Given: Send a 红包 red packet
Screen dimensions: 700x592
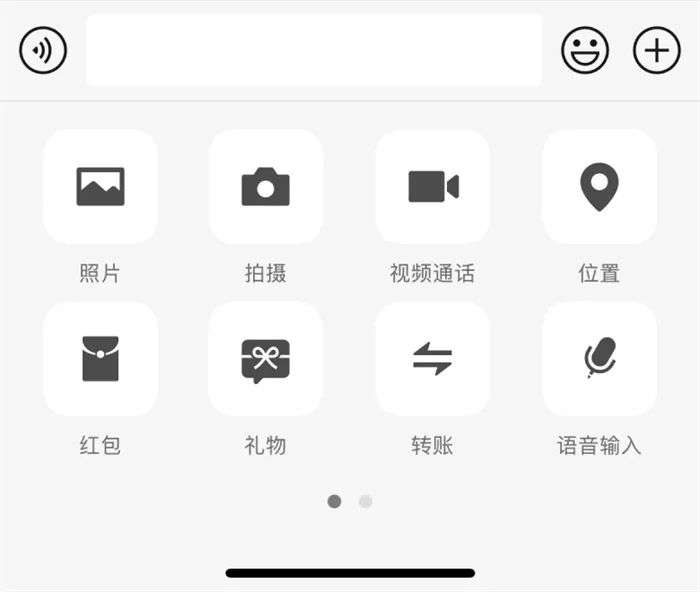Looking at the screenshot, I should coord(100,359).
